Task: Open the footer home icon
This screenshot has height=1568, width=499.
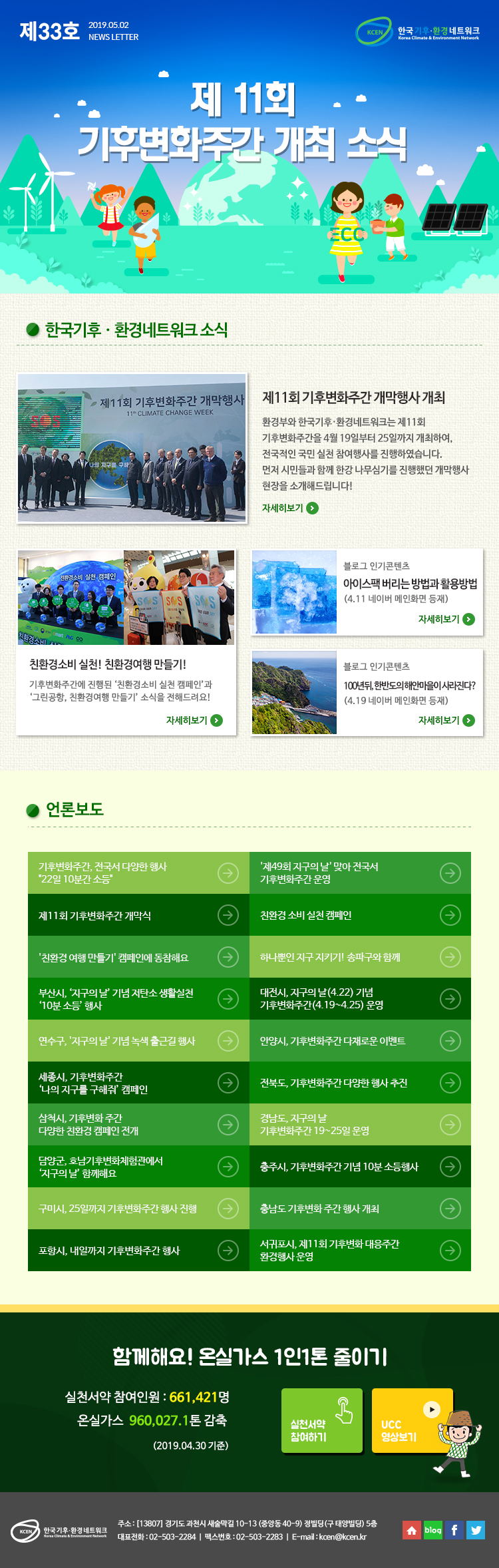Action: pos(412,1530)
